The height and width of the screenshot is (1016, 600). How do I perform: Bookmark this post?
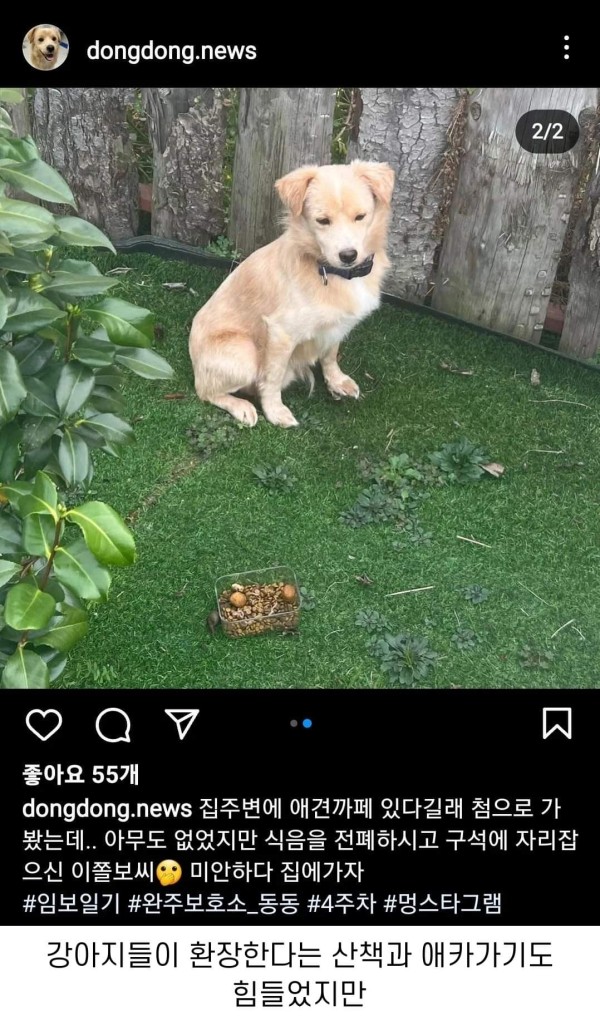556,723
